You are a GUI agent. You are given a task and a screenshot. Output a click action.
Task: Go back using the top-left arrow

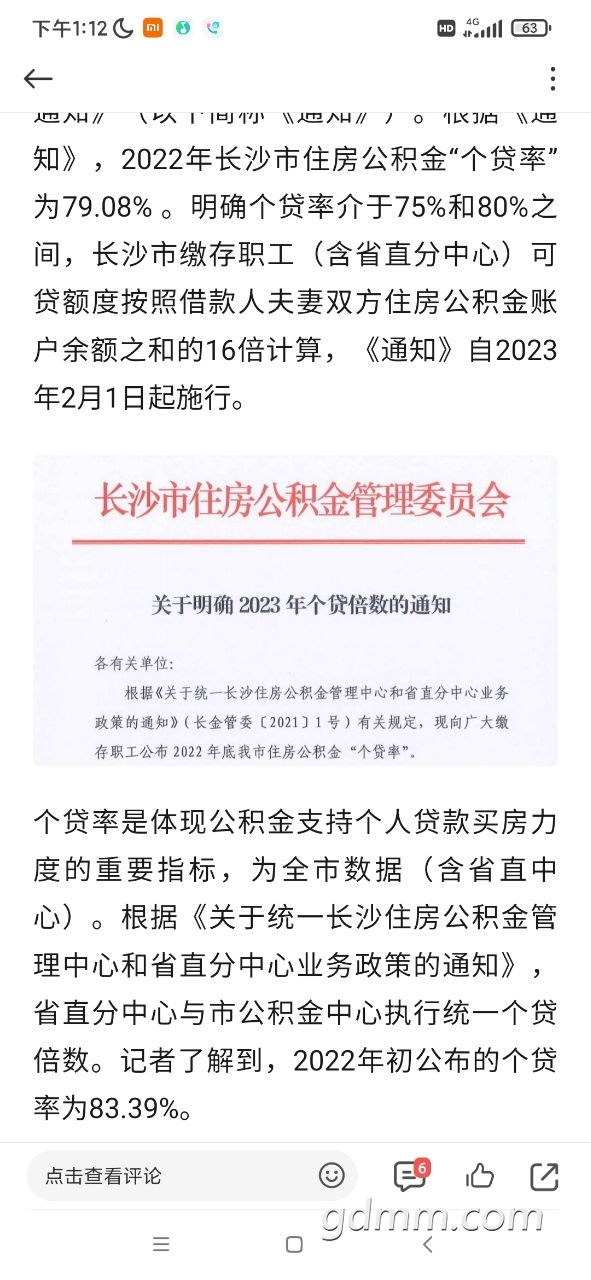coord(38,79)
